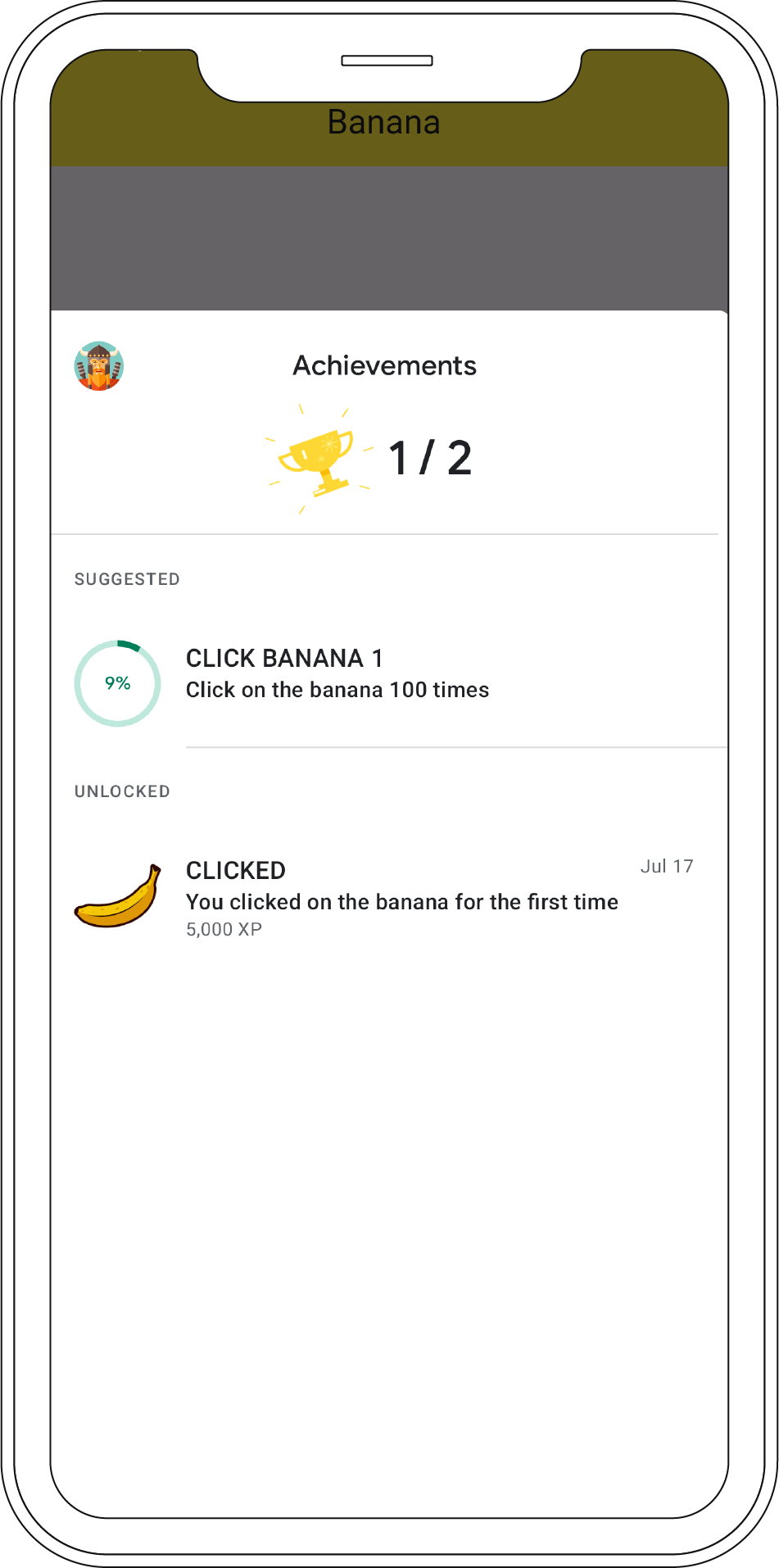This screenshot has height=1568, width=779.
Task: Open the player profile avatar
Action: [99, 366]
